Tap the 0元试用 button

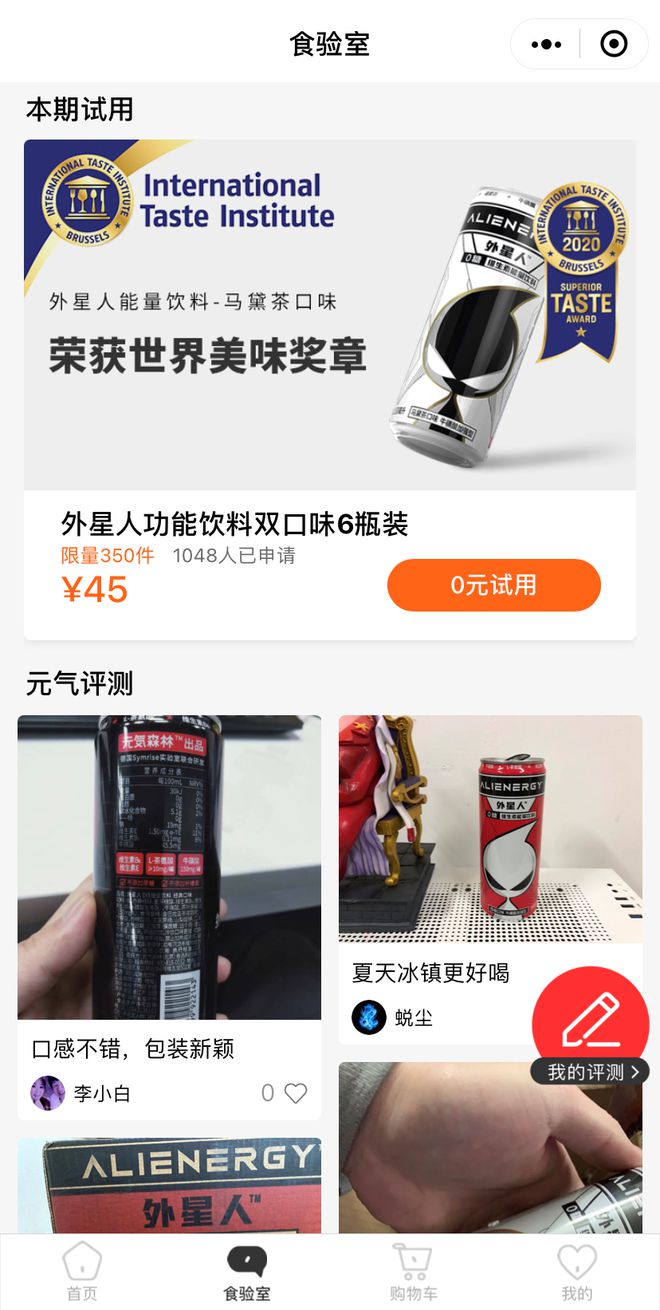(x=493, y=585)
